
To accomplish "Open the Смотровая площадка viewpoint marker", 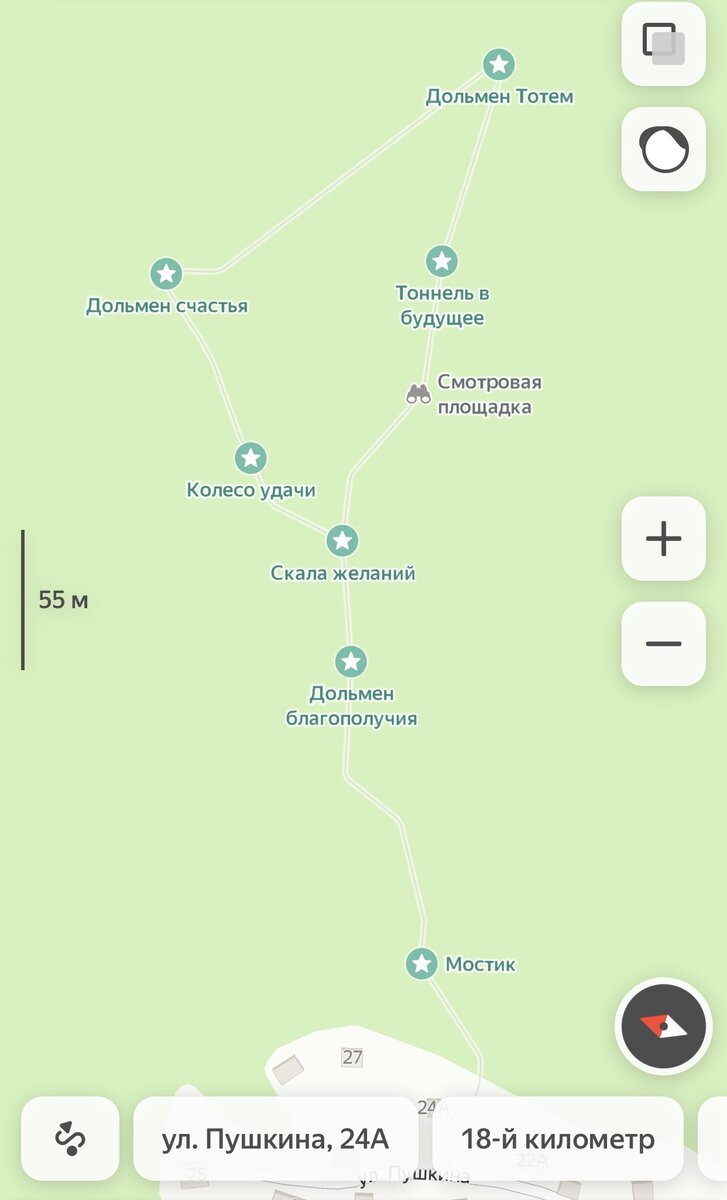I will (419, 394).
